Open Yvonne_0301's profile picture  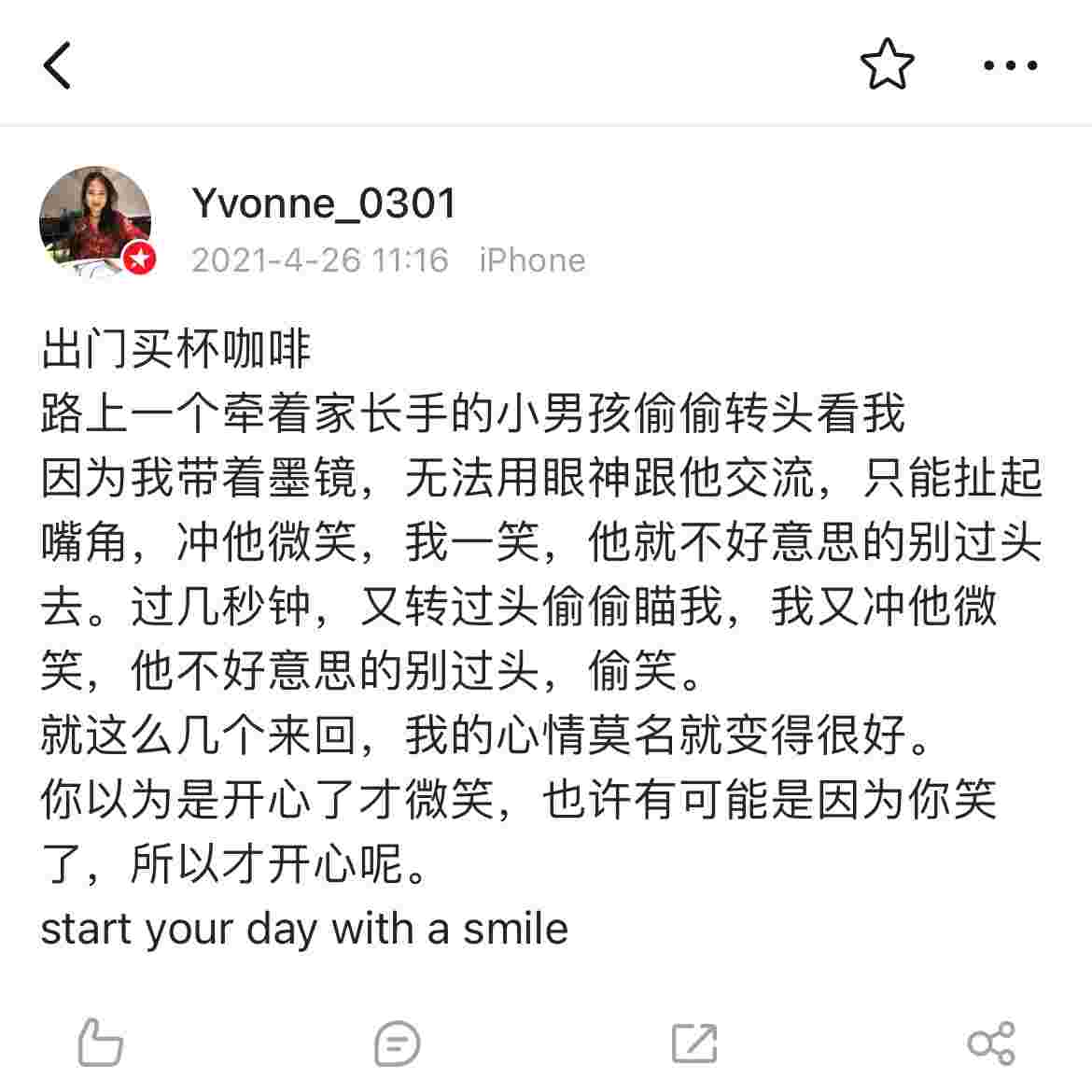pyautogui.click(x=96, y=222)
